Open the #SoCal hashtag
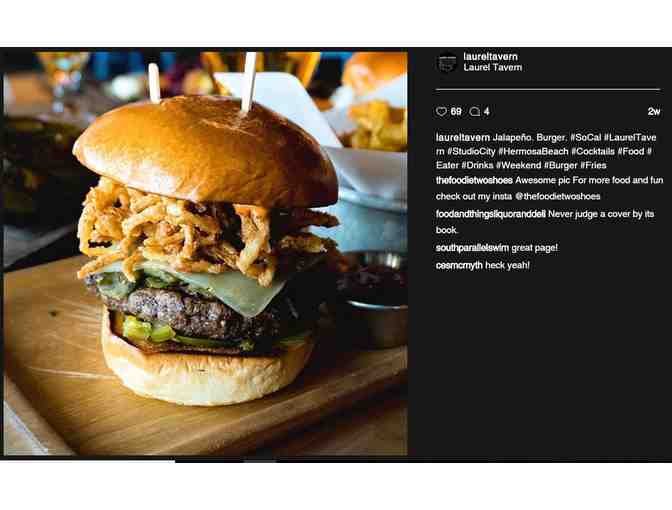Screen dimensions: 672x510 [586, 137]
